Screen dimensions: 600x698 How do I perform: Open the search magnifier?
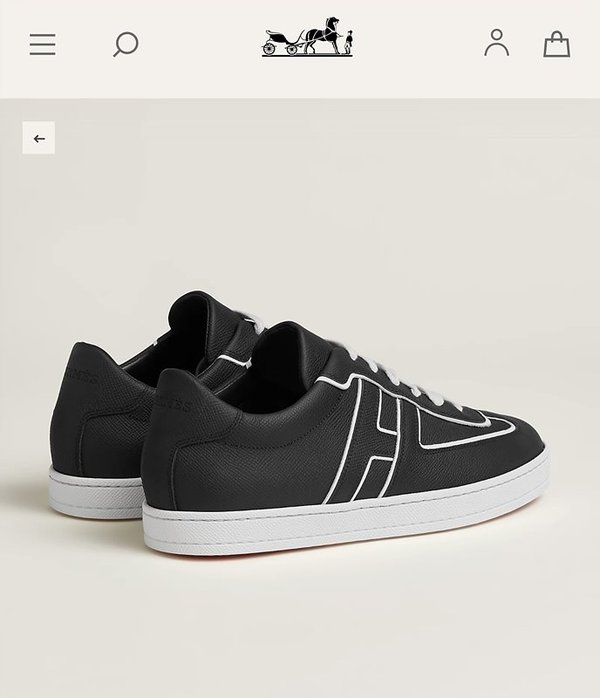(125, 45)
